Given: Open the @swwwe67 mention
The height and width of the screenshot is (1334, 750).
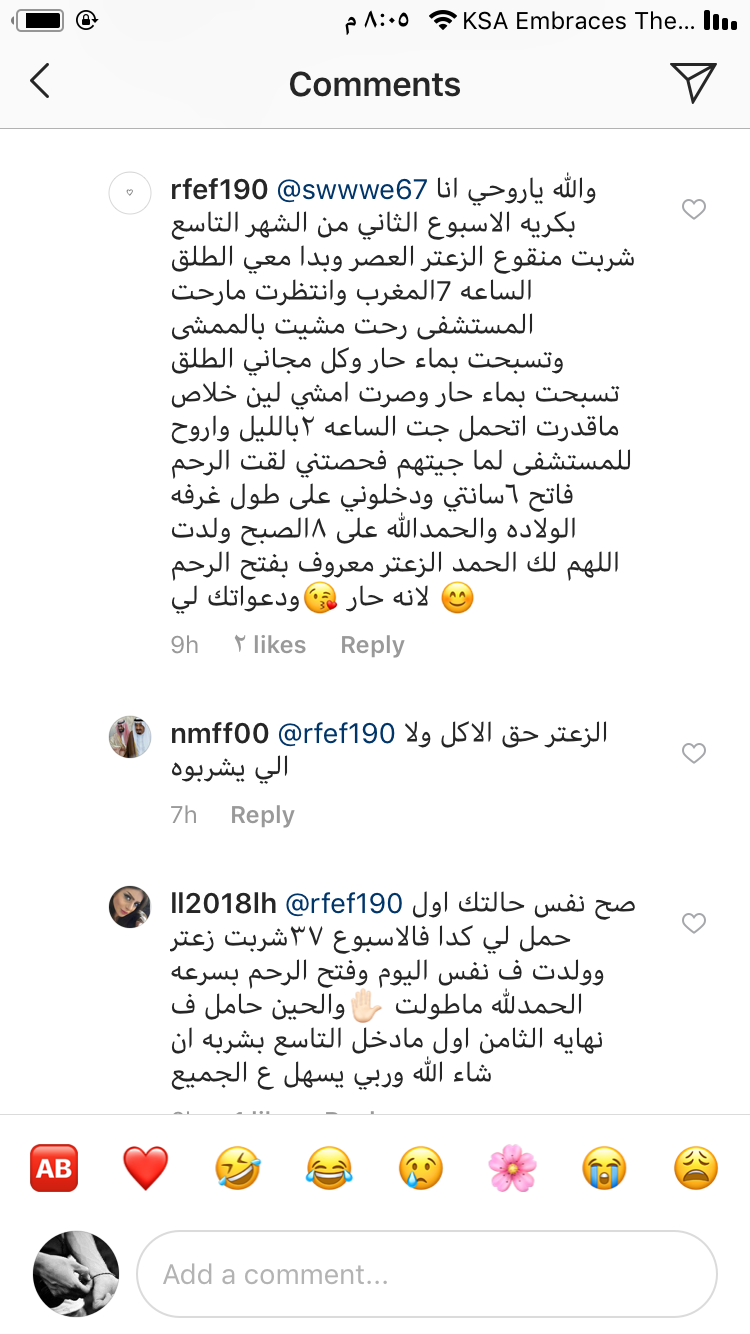Looking at the screenshot, I should click(x=350, y=189).
